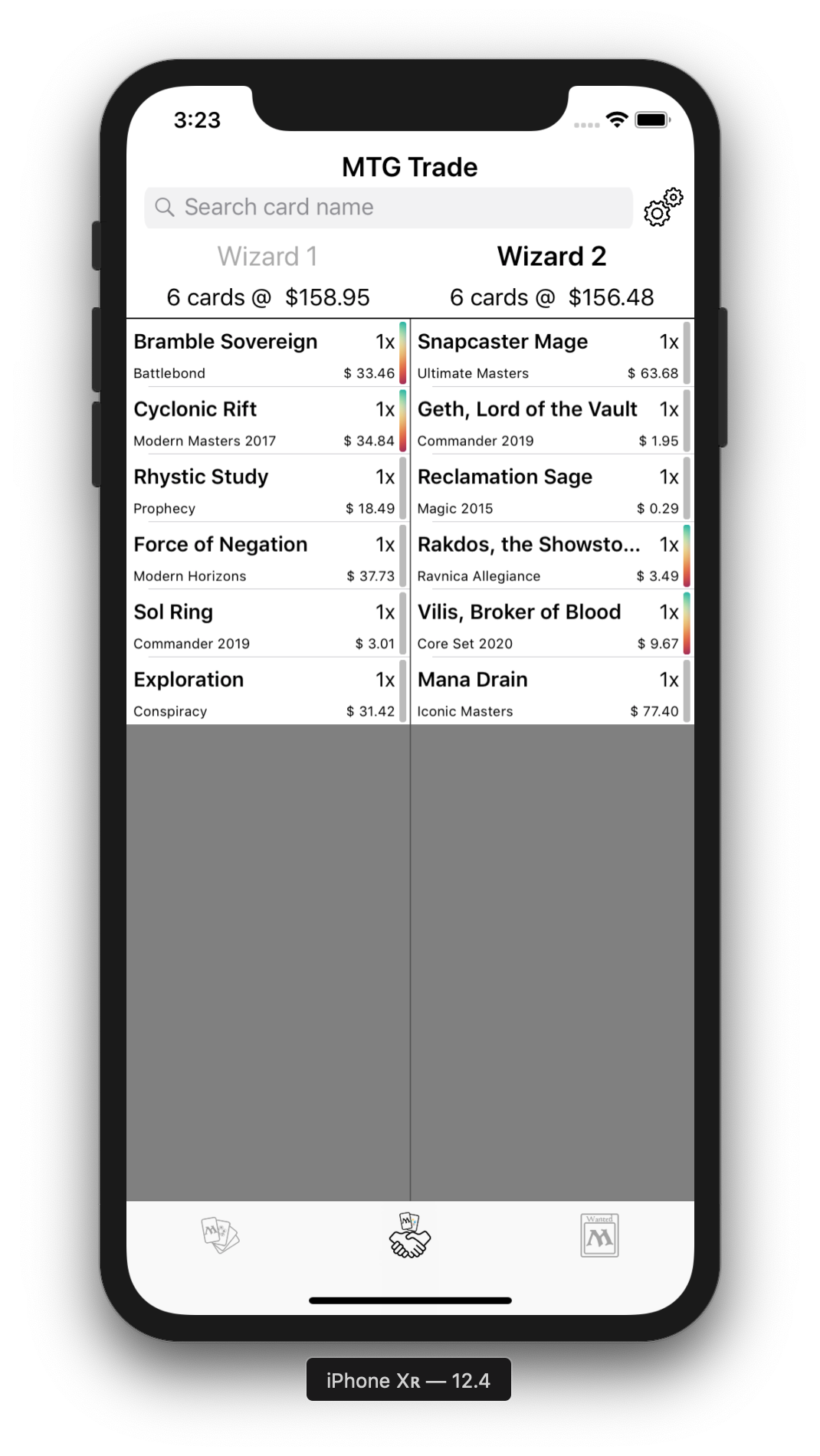Switch to the handshake trade tab
The height and width of the screenshot is (1456, 820).
[410, 1235]
